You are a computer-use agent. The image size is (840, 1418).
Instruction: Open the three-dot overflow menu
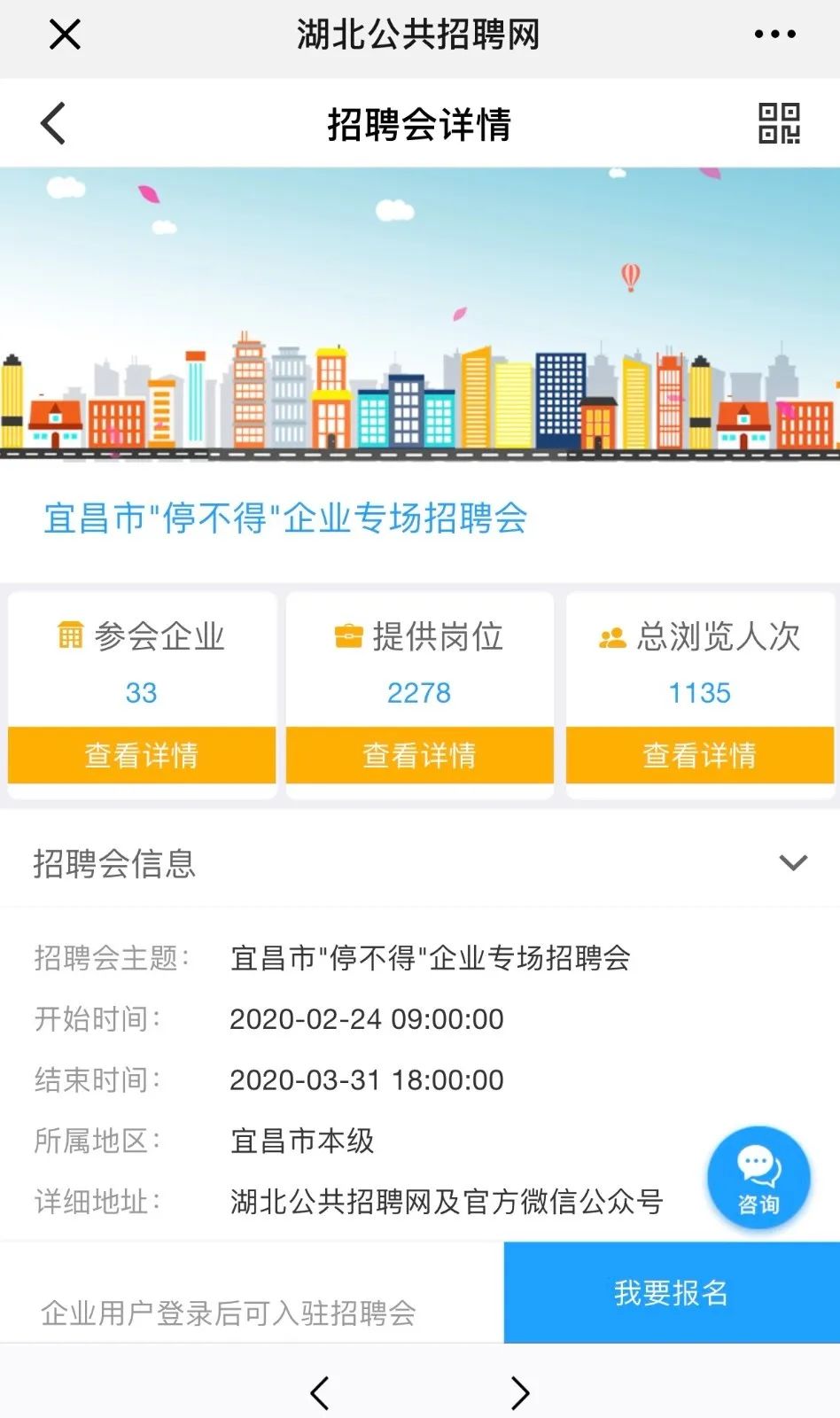click(774, 35)
